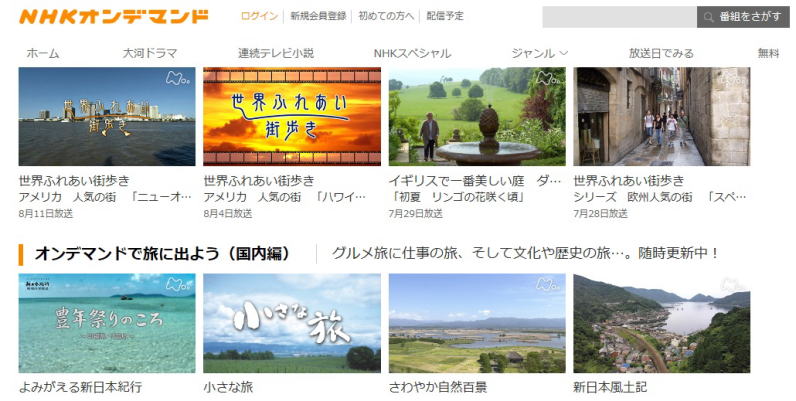Open the 配信予定 schedule link
This screenshot has width=796, height=401.
coord(445,17)
